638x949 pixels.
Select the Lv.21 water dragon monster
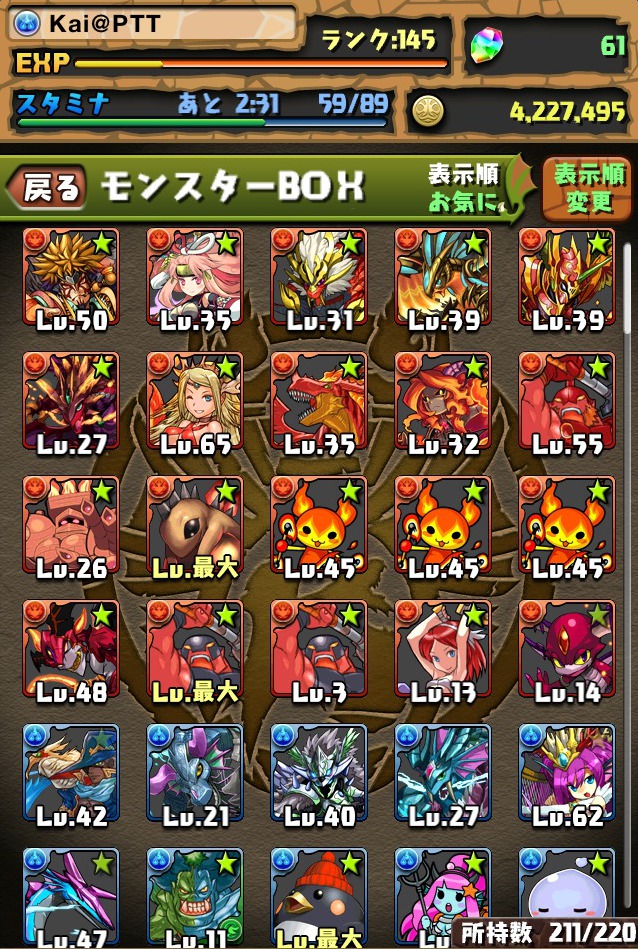click(195, 773)
